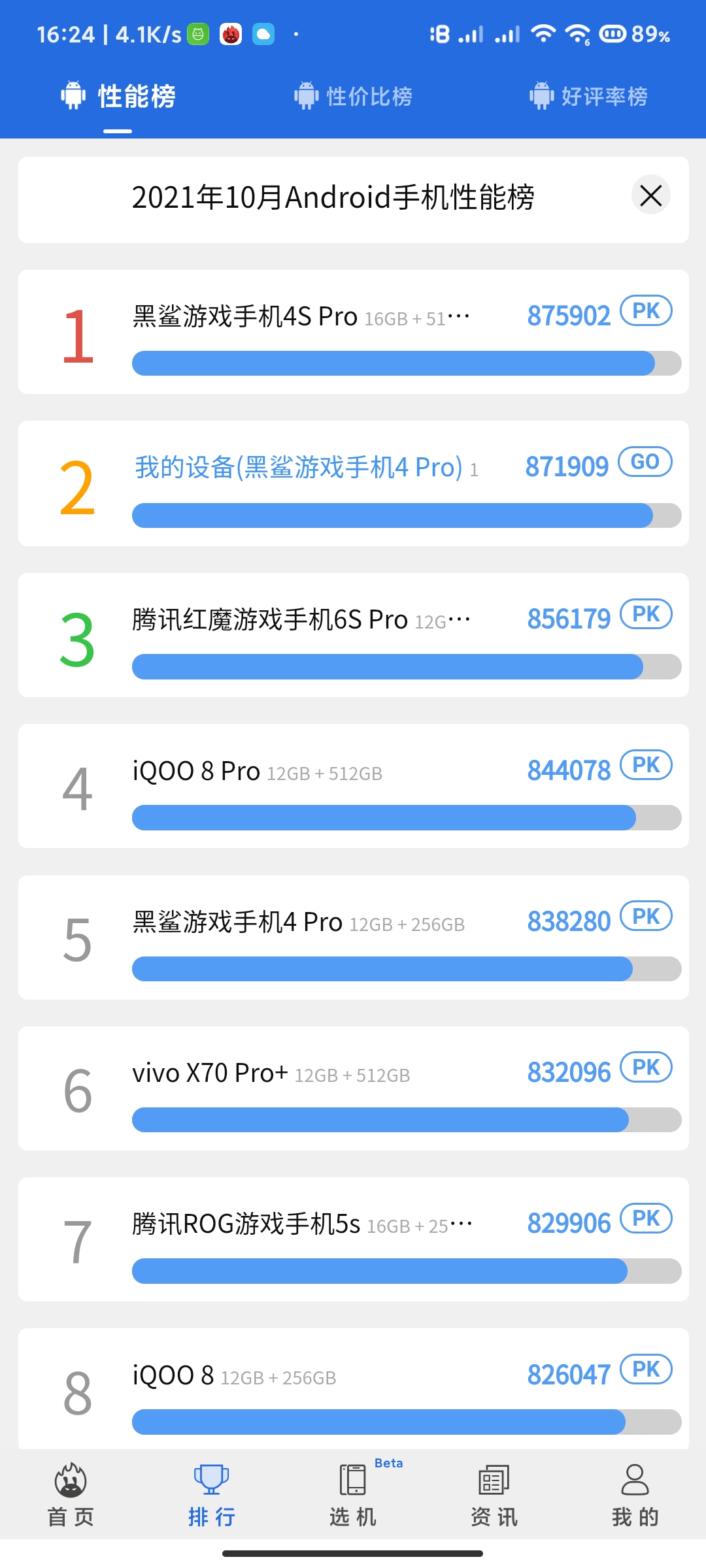View the 腾讯红魔游戏手机6S Pro entry
This screenshot has height=1568, width=706.
(x=354, y=635)
